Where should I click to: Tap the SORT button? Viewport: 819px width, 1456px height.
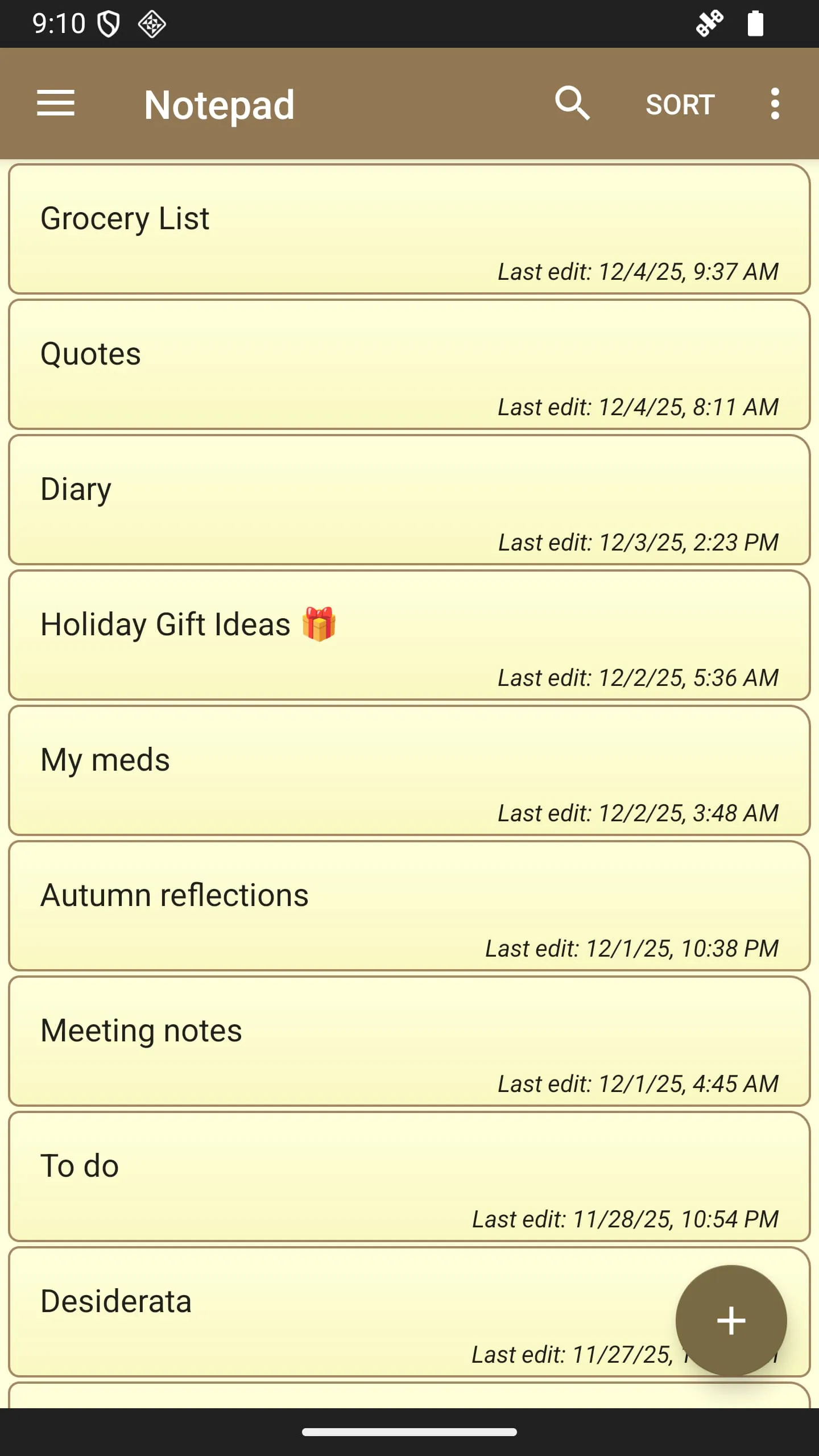coord(680,105)
